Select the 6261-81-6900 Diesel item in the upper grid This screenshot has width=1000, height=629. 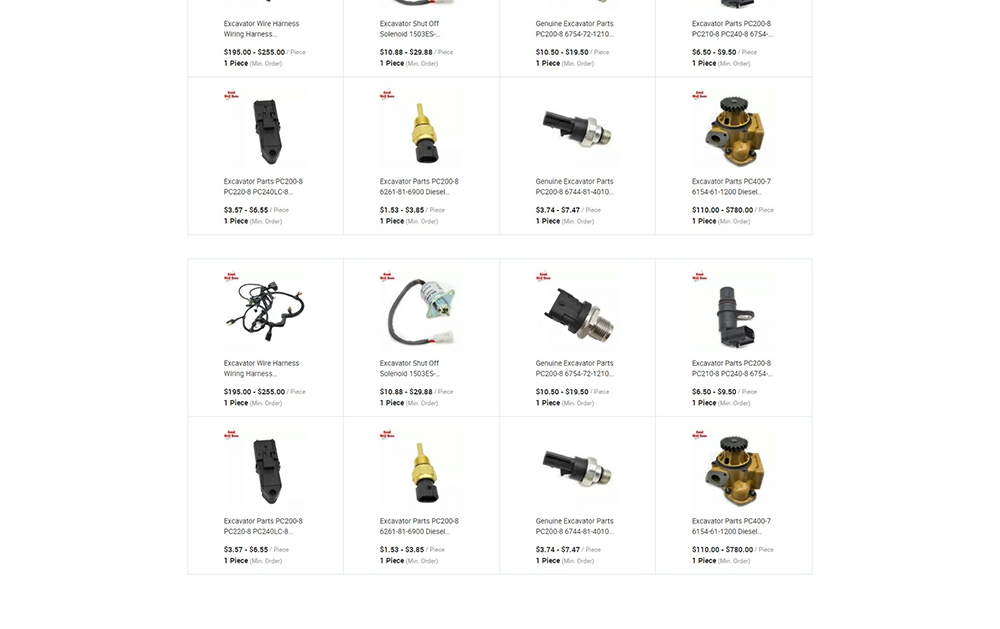(421, 130)
